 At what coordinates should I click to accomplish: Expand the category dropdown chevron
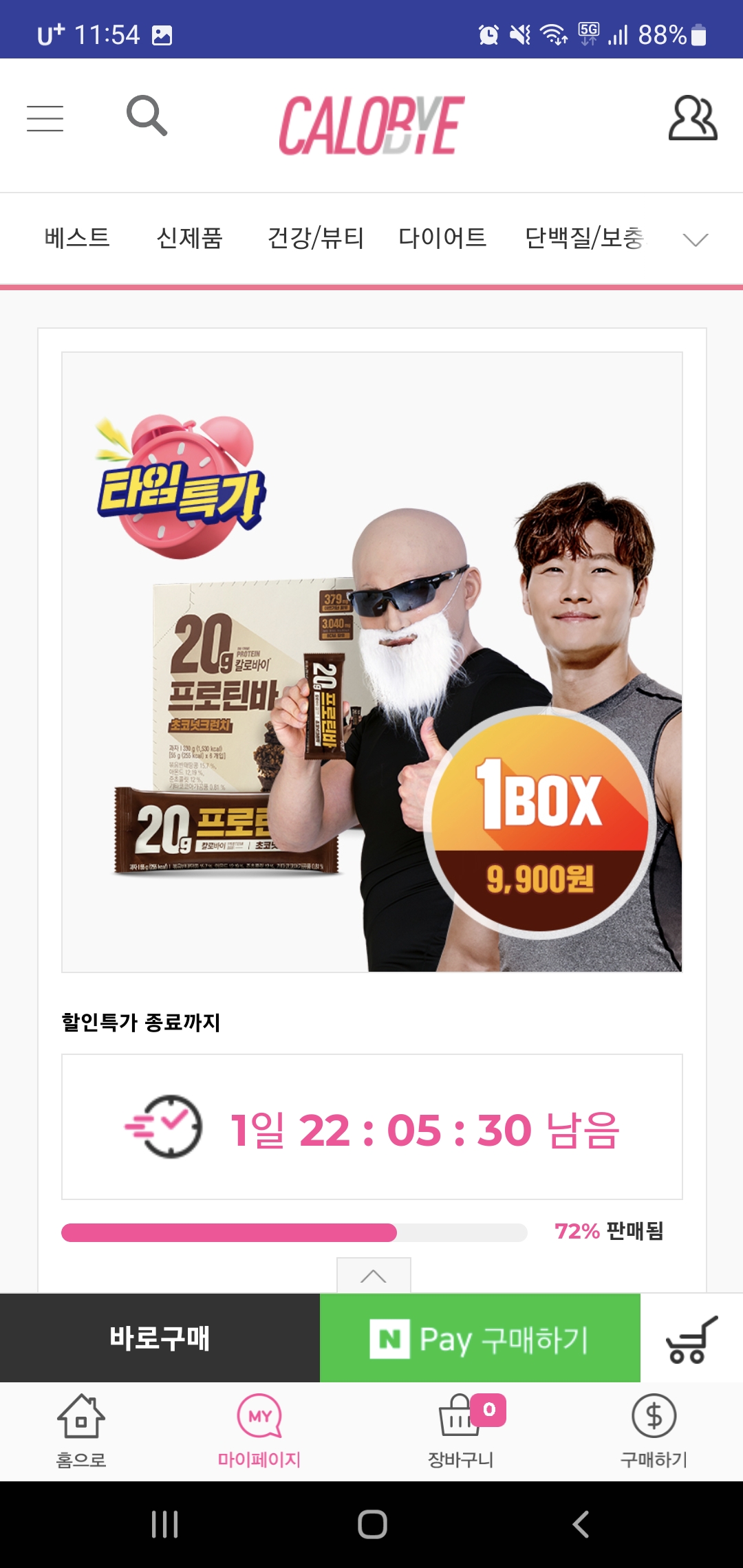(x=695, y=239)
